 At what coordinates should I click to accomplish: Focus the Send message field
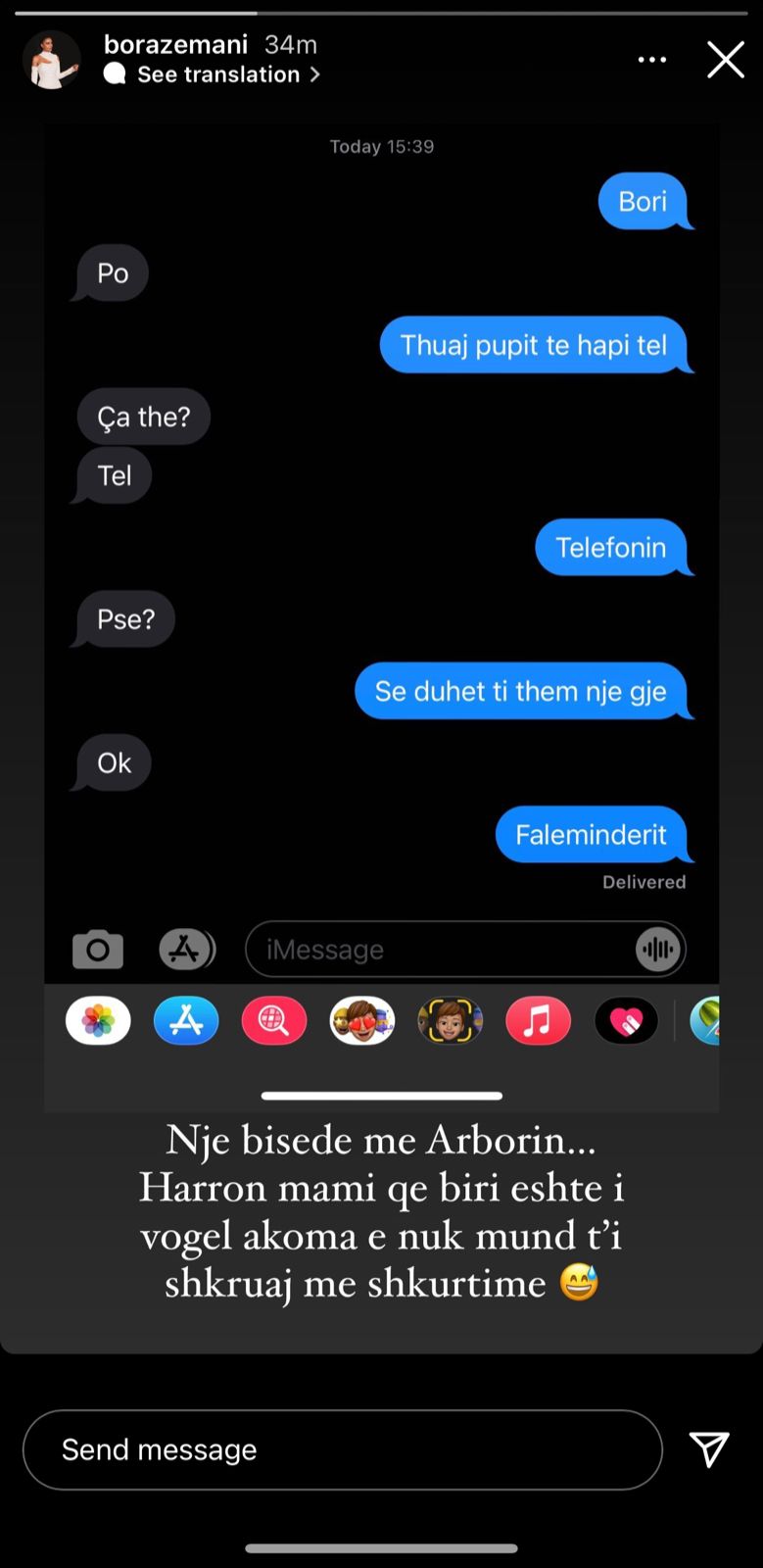pos(342,1449)
